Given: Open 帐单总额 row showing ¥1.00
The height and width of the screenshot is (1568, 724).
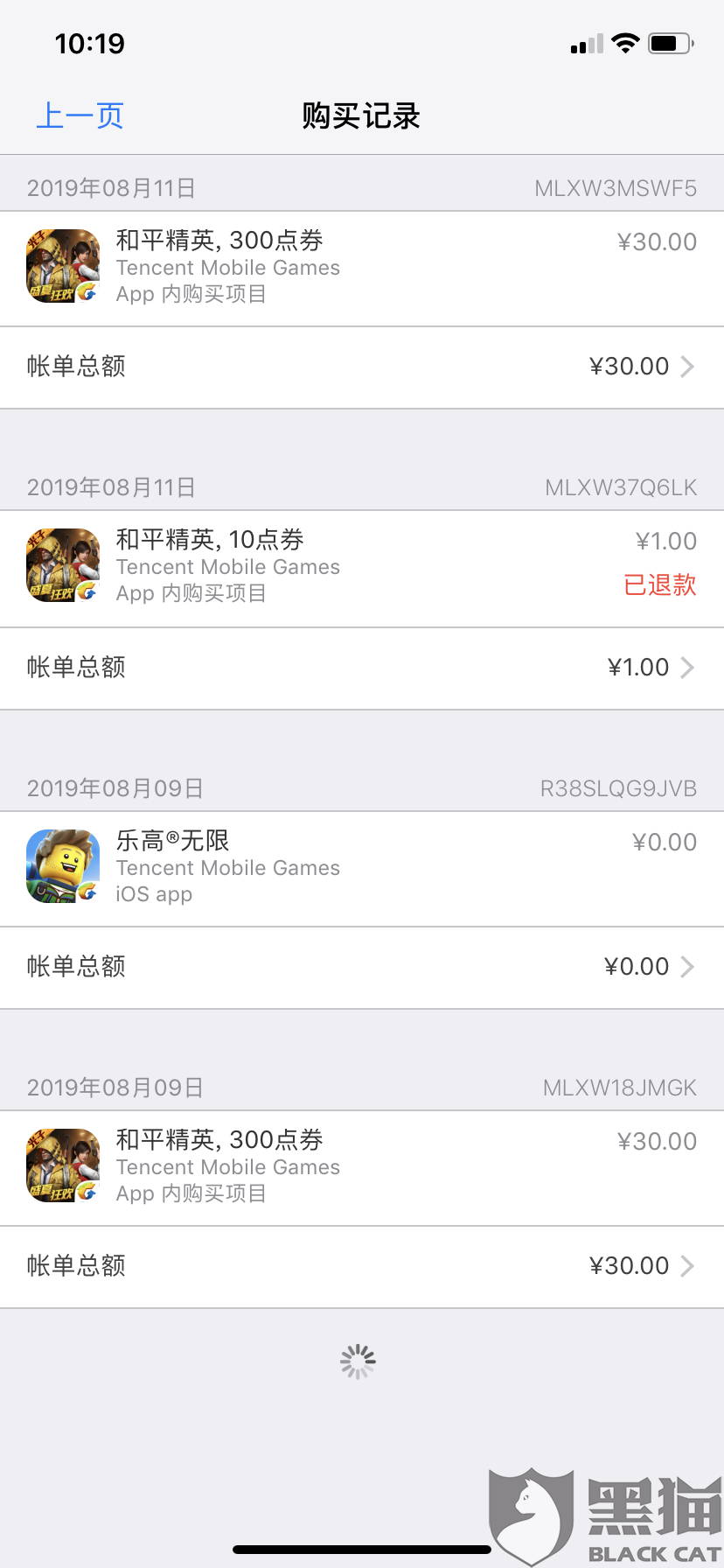Looking at the screenshot, I should click(362, 668).
